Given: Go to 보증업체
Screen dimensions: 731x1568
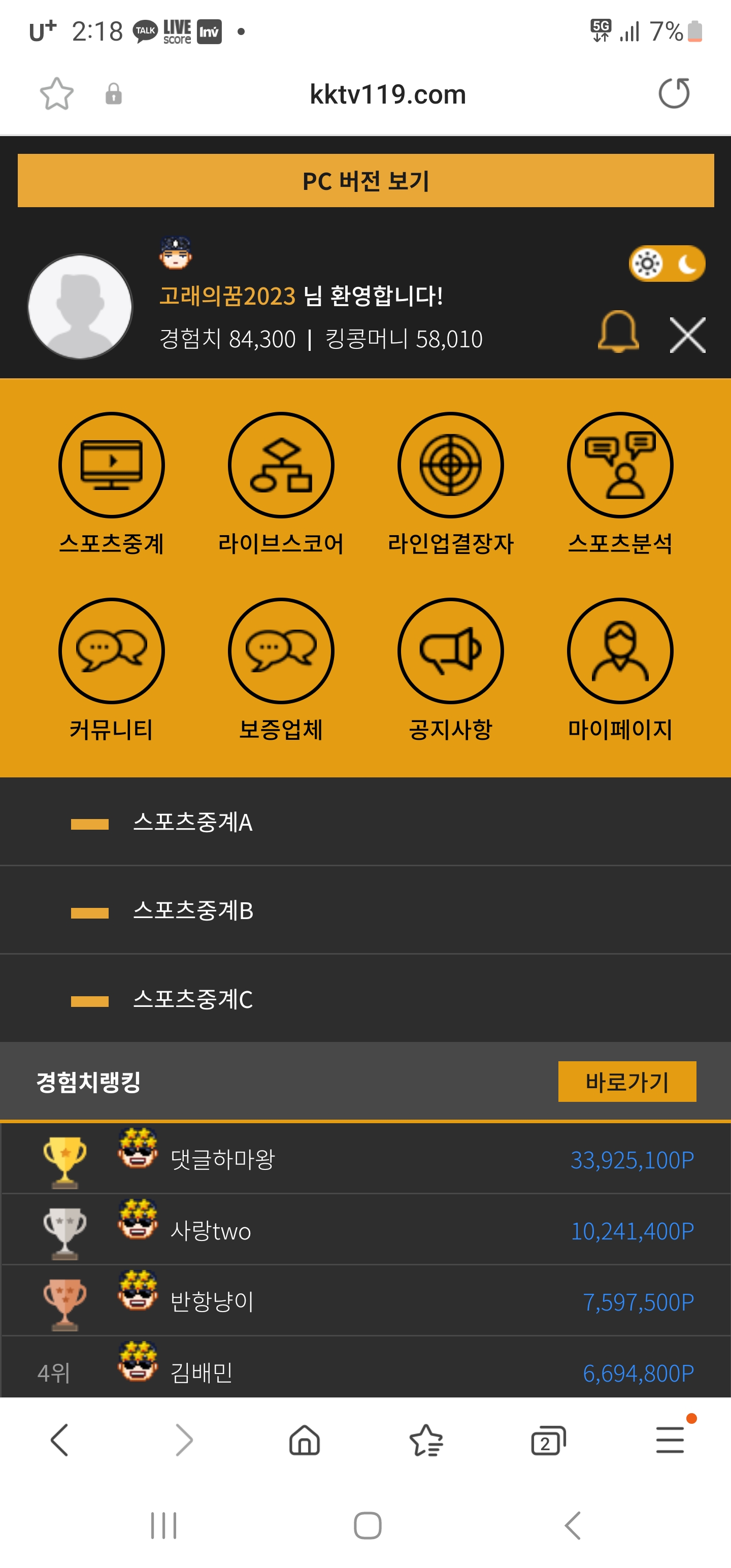Looking at the screenshot, I should click(x=281, y=650).
